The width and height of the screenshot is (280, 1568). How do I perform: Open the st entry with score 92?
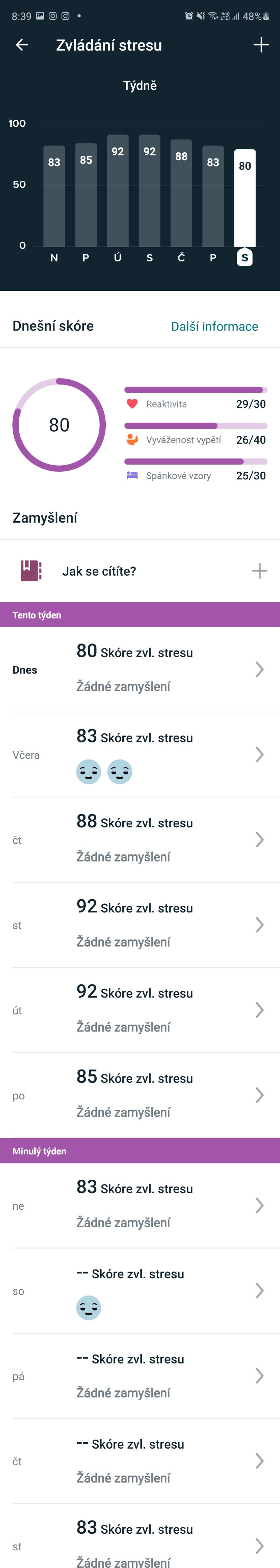point(140,925)
